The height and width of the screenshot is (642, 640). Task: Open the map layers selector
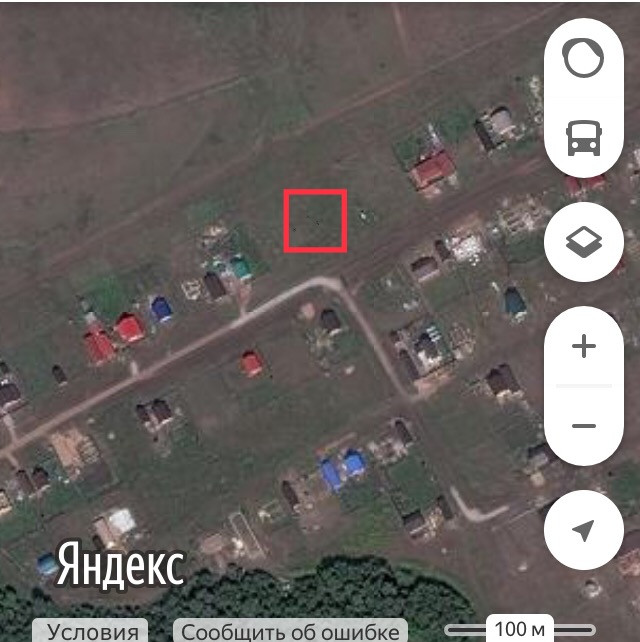584,242
